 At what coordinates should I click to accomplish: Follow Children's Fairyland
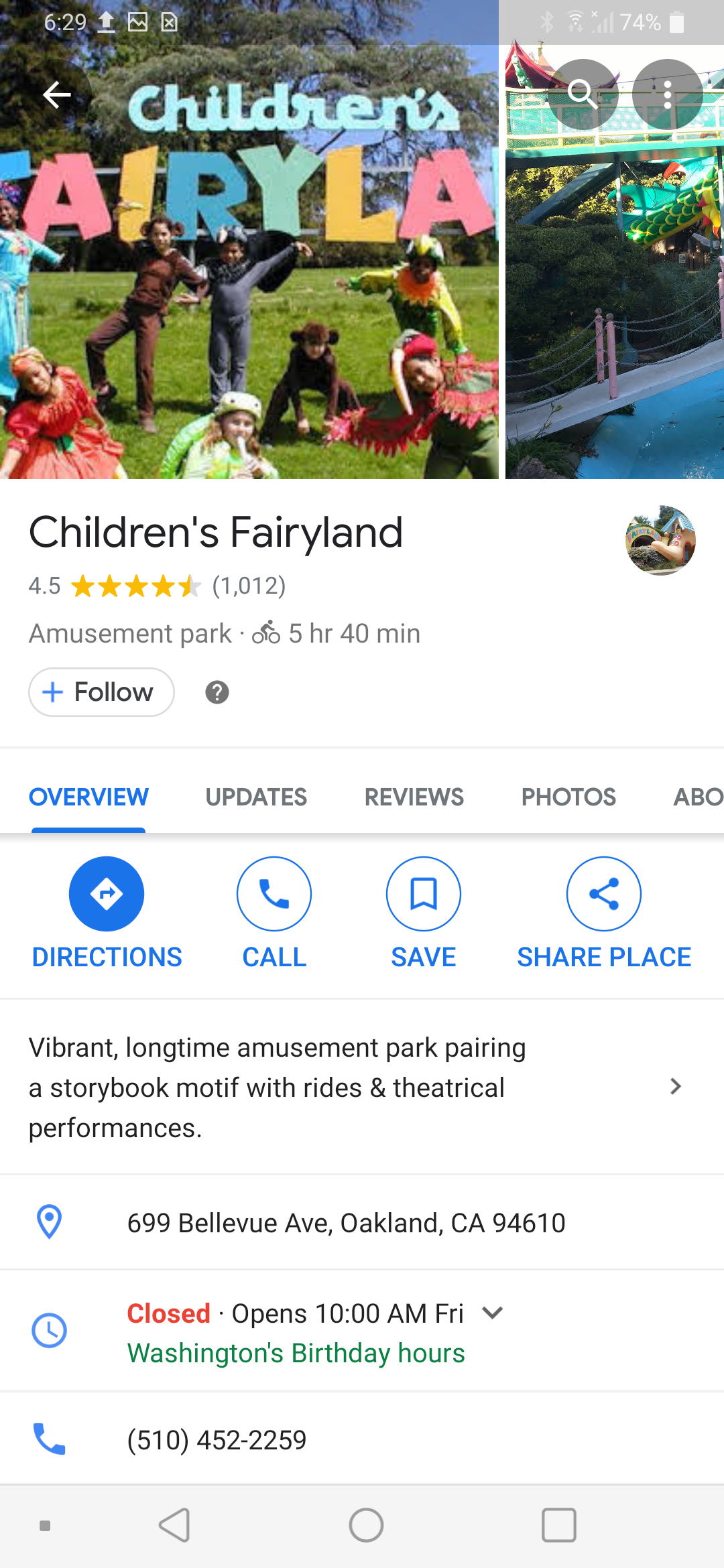click(101, 692)
